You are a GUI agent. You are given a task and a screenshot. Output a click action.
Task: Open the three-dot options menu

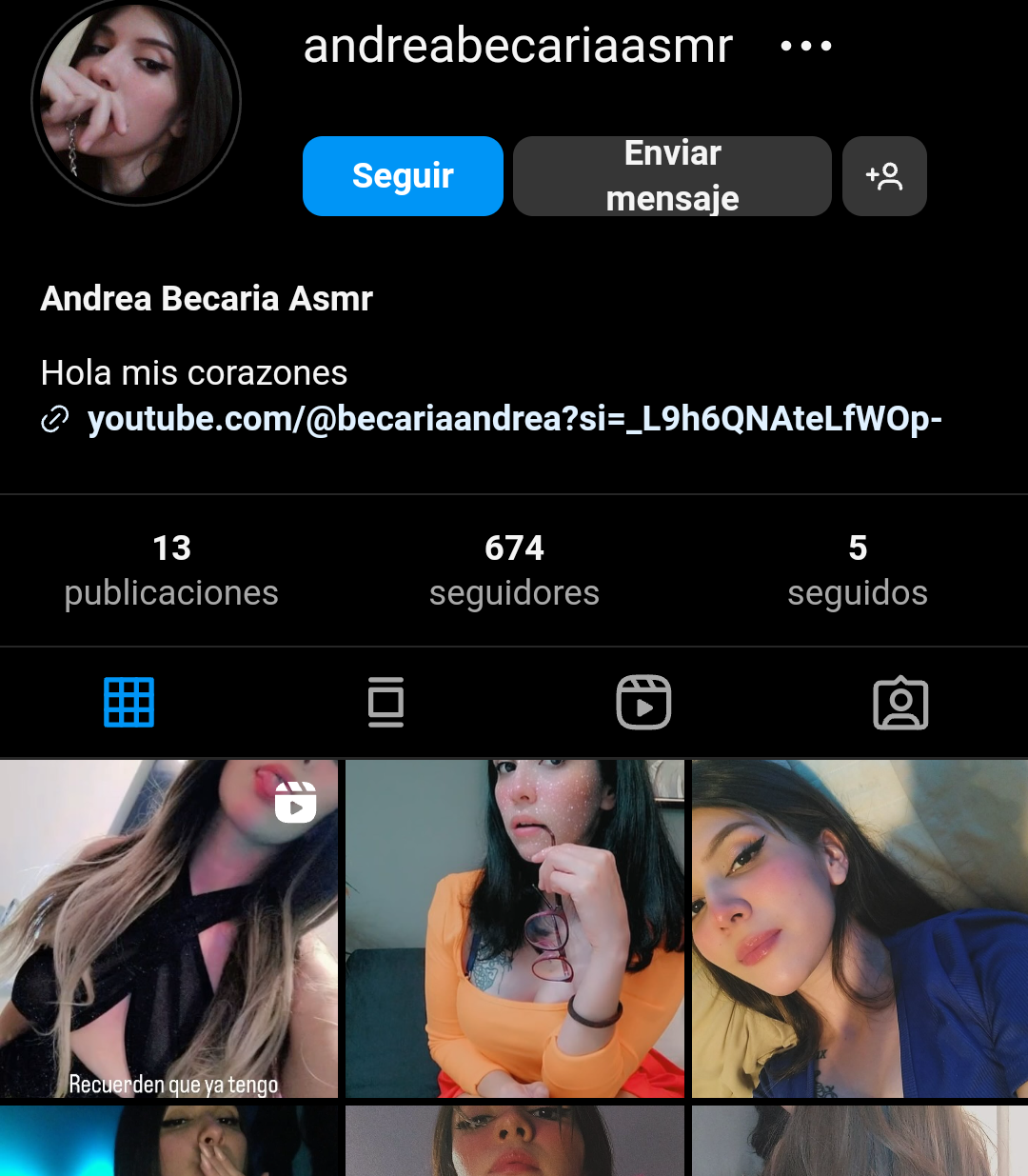[x=805, y=46]
